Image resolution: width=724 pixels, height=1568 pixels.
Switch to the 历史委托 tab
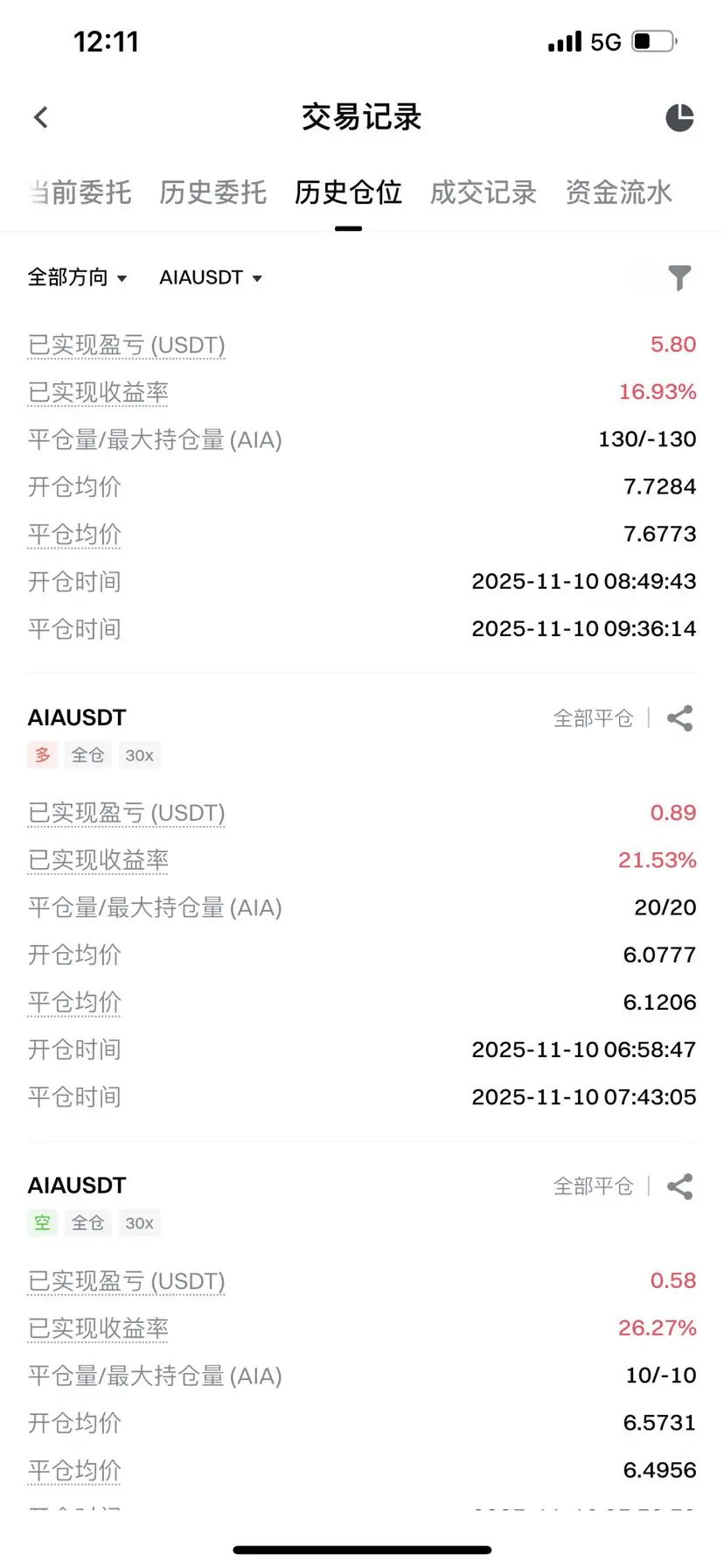point(212,192)
